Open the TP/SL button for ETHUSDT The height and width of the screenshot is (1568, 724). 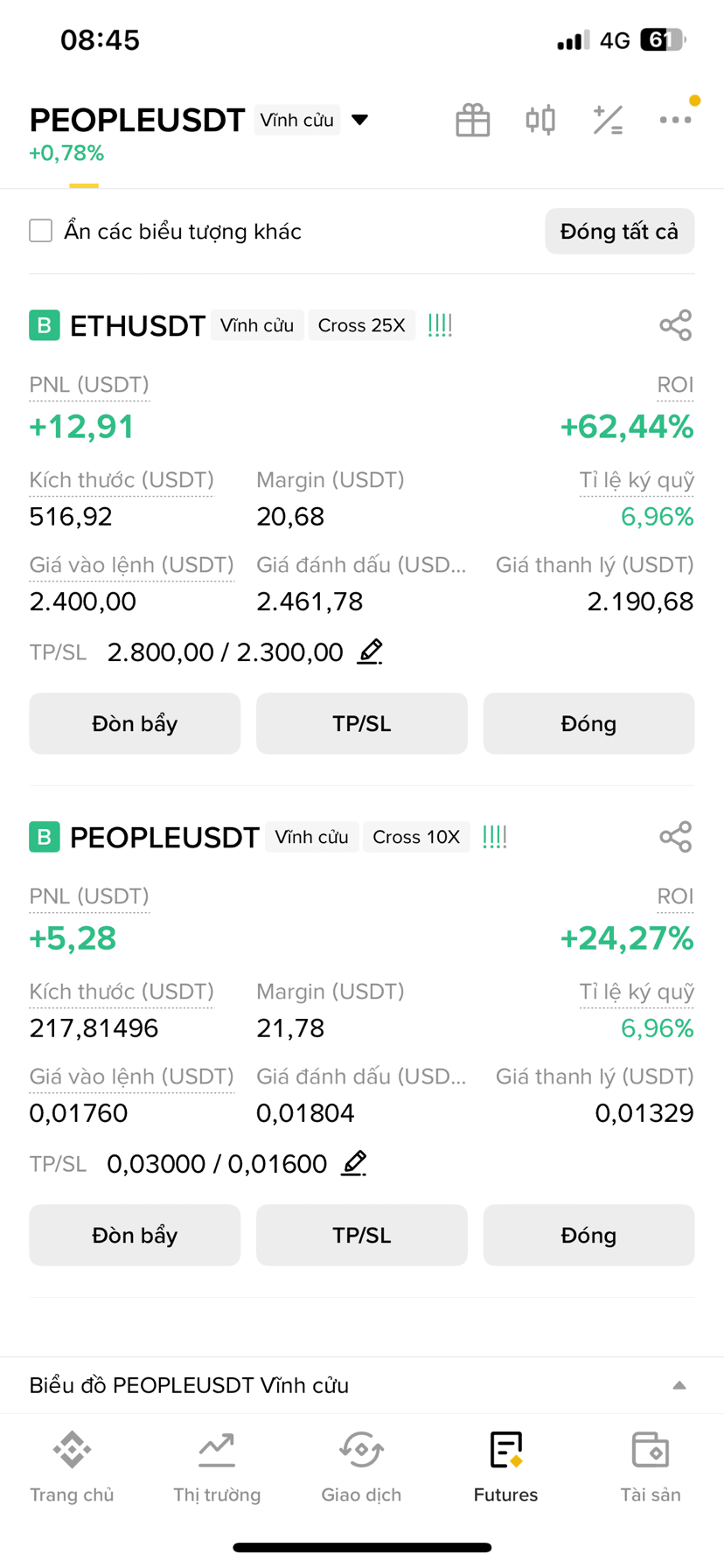(x=361, y=723)
